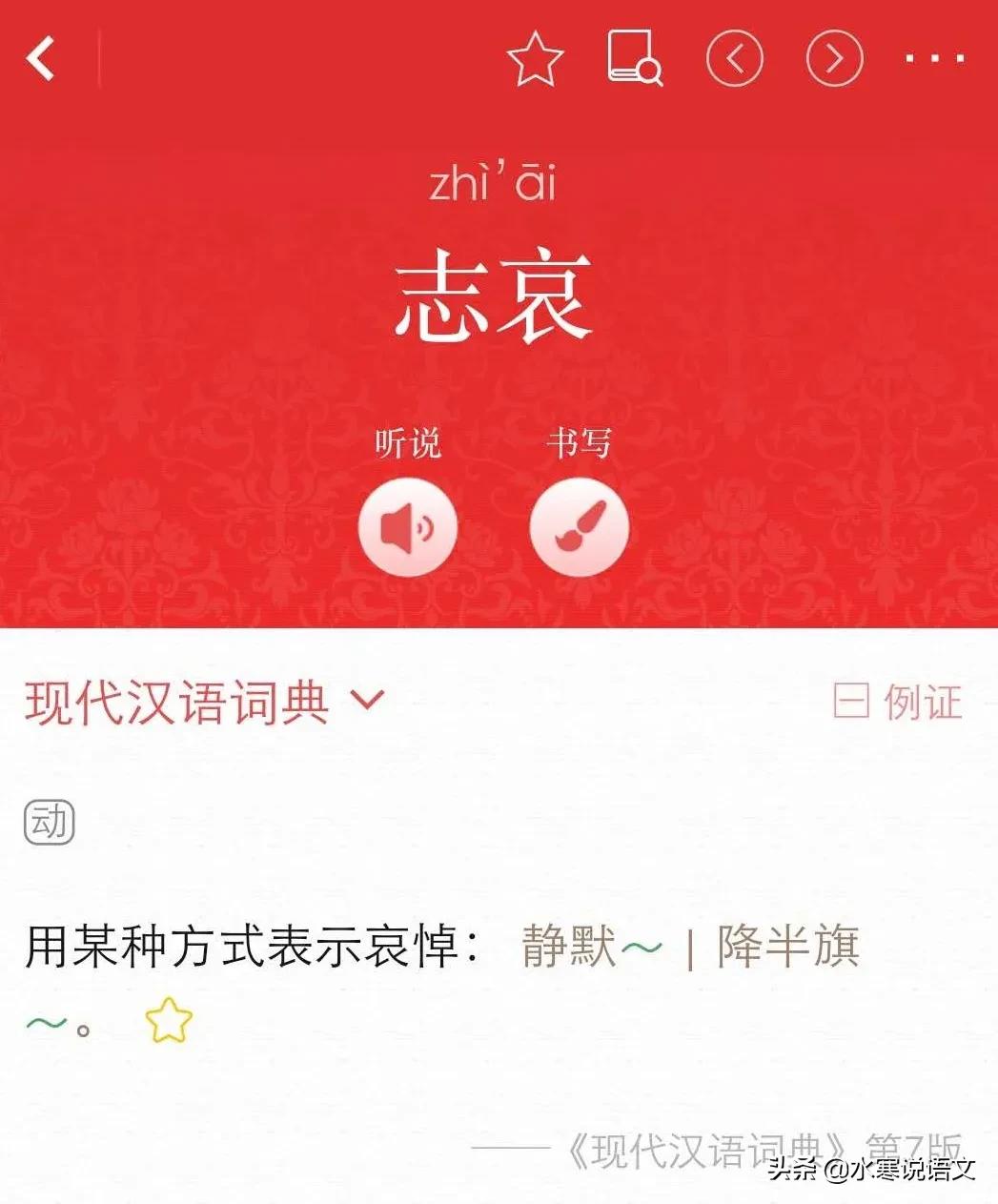
Task: Play the pronunciation of 志哀
Action: coord(407,525)
